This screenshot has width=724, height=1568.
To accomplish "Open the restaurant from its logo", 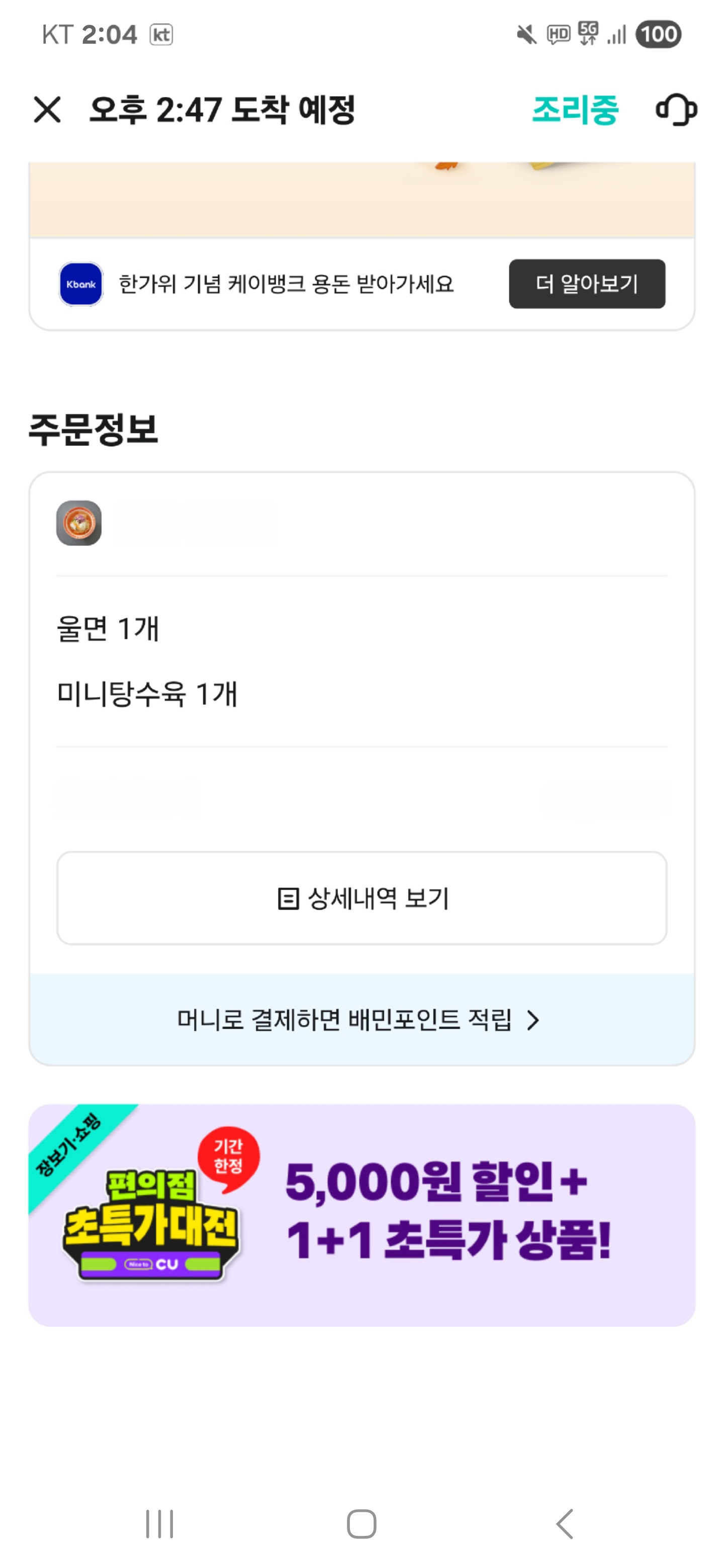I will pos(78,523).
